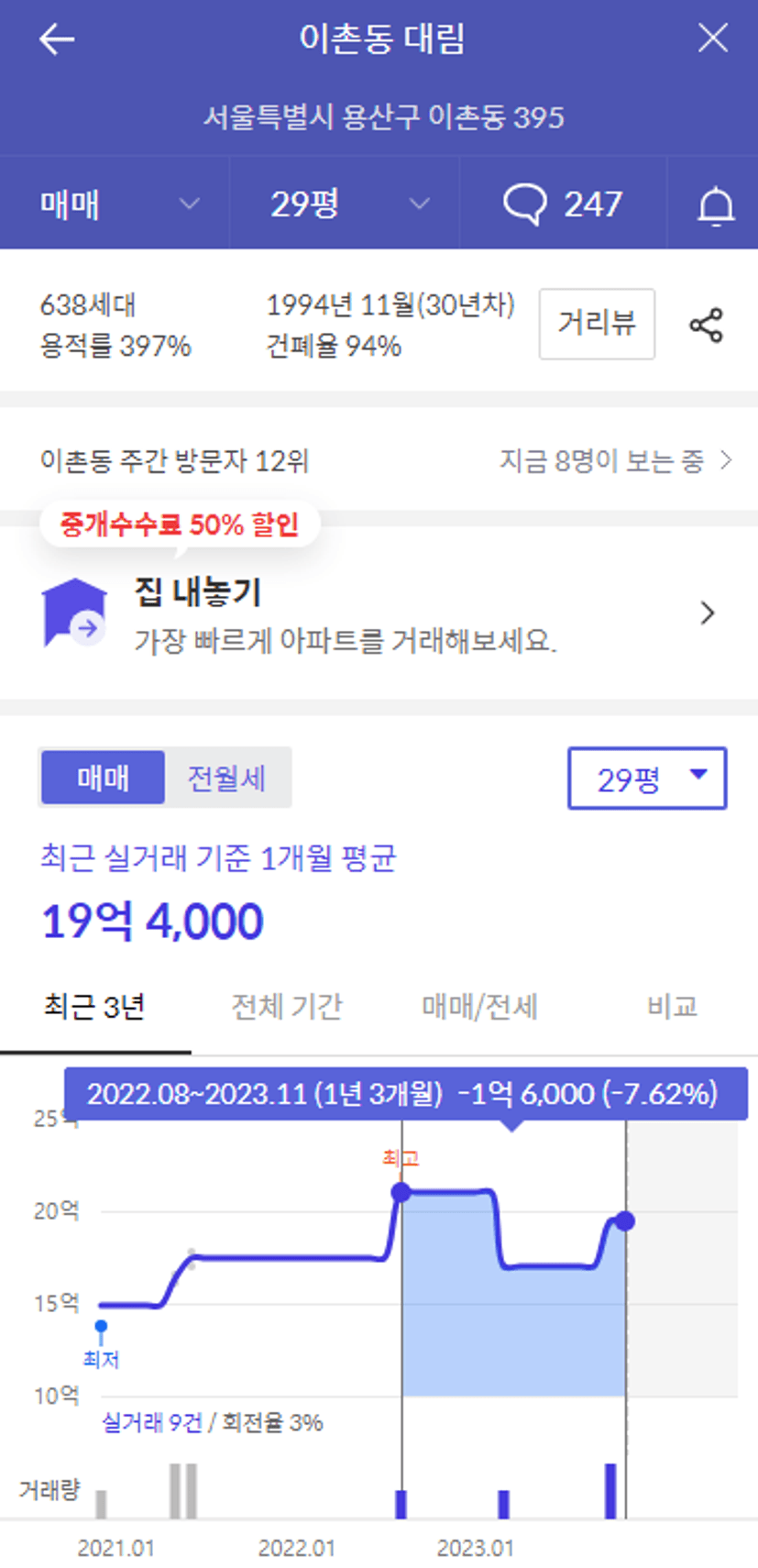
Task: Select the 매매 segment button
Action: [103, 778]
